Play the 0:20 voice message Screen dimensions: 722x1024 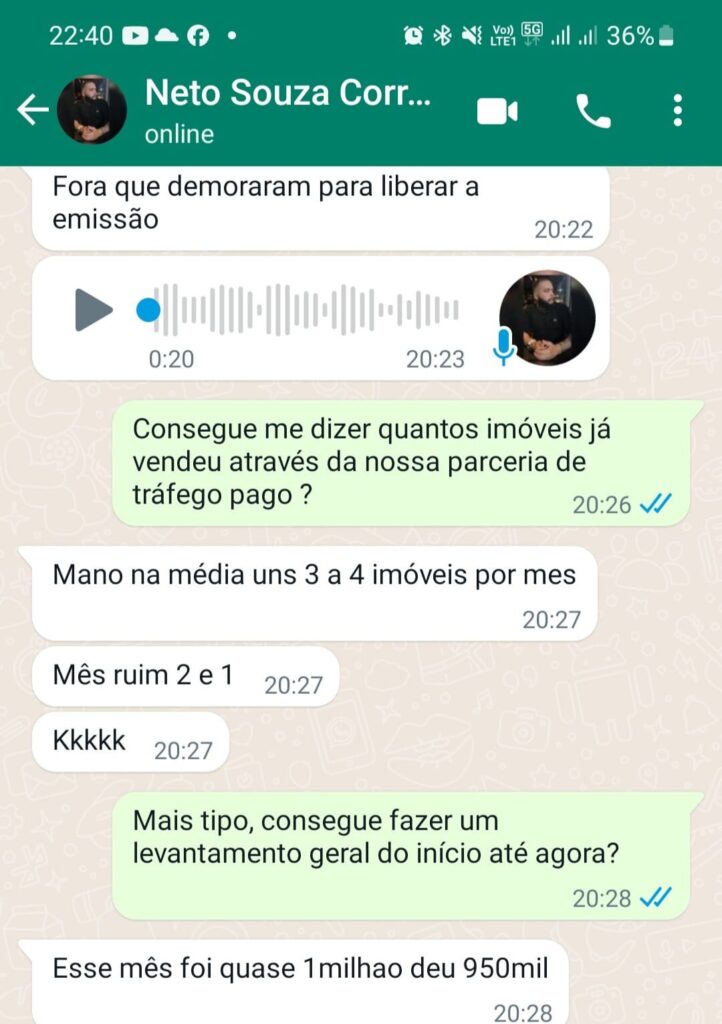pyautogui.click(x=94, y=310)
